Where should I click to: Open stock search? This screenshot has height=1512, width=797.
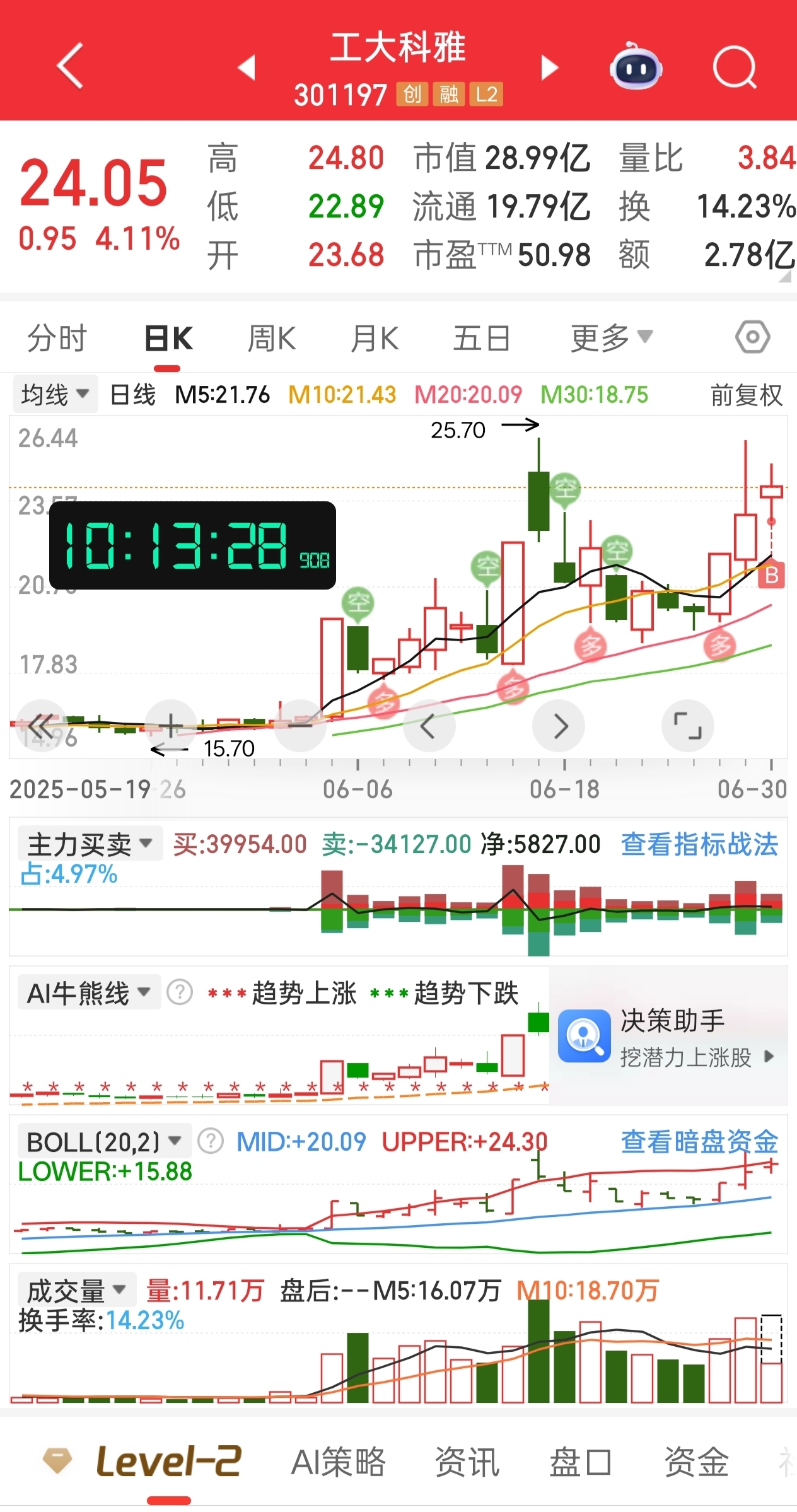click(x=735, y=67)
